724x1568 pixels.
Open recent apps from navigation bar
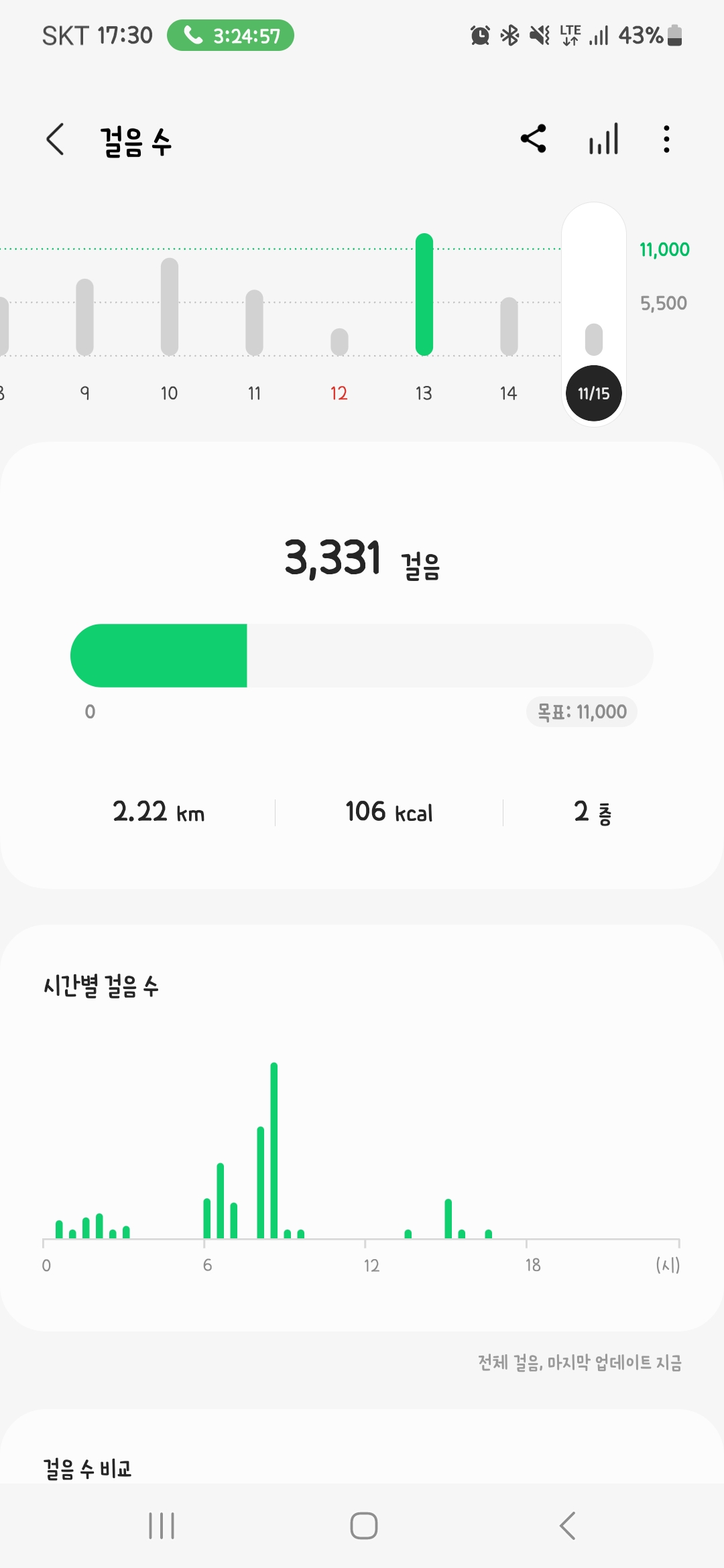tap(162, 1526)
